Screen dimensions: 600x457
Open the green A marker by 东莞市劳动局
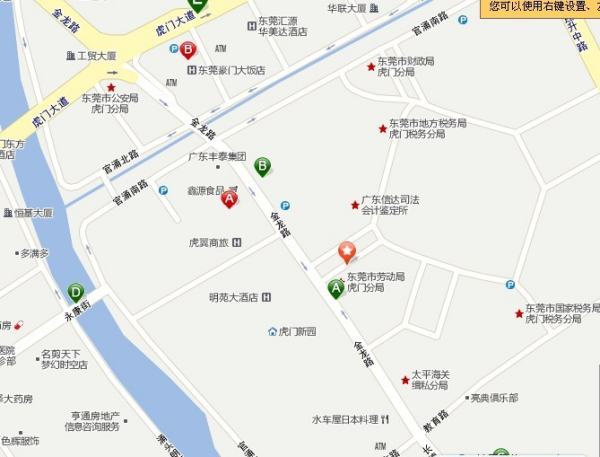click(336, 288)
